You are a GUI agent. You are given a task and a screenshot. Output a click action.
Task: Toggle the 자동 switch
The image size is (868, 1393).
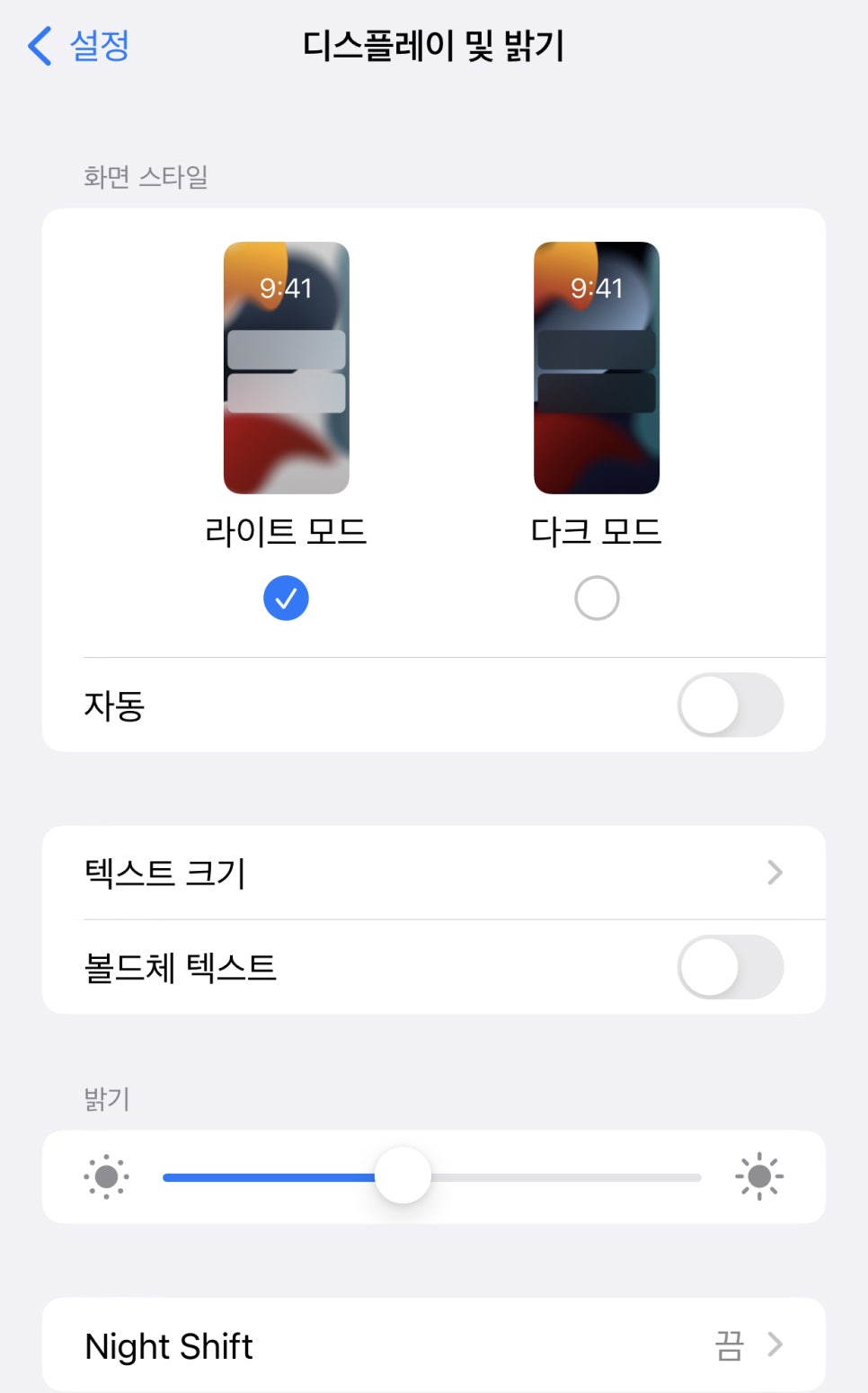point(731,705)
